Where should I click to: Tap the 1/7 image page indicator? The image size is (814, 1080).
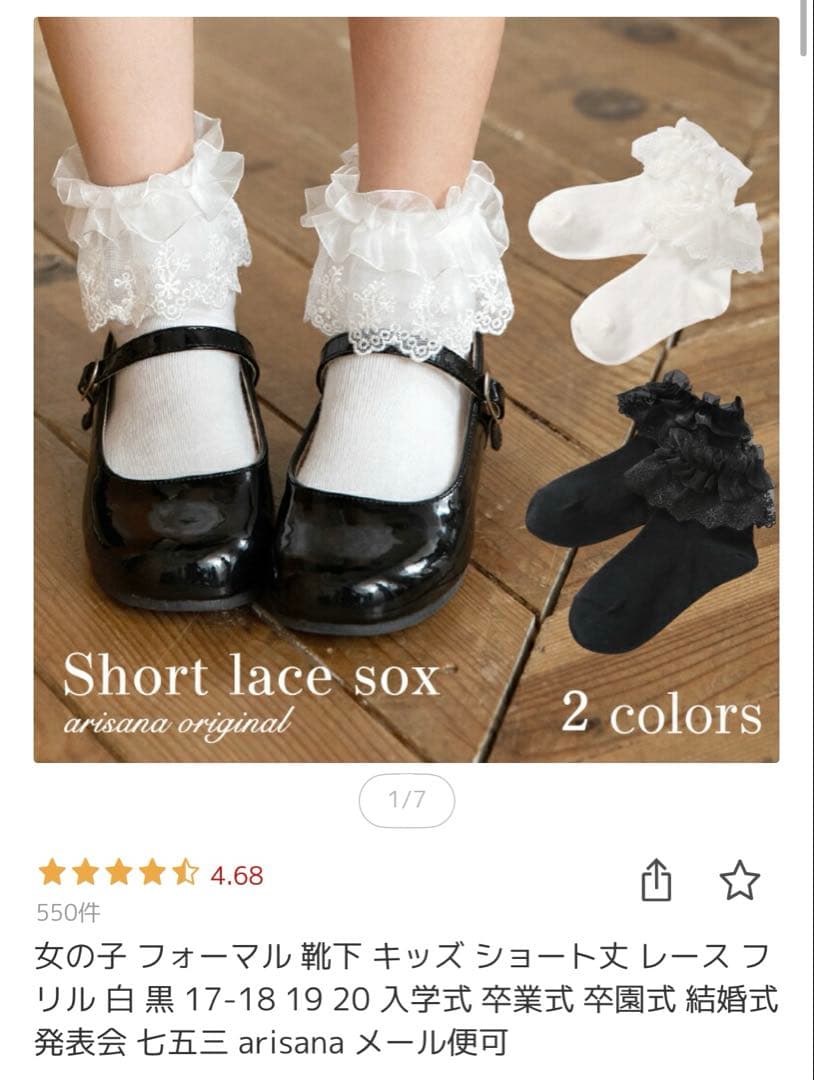pyautogui.click(x=406, y=800)
